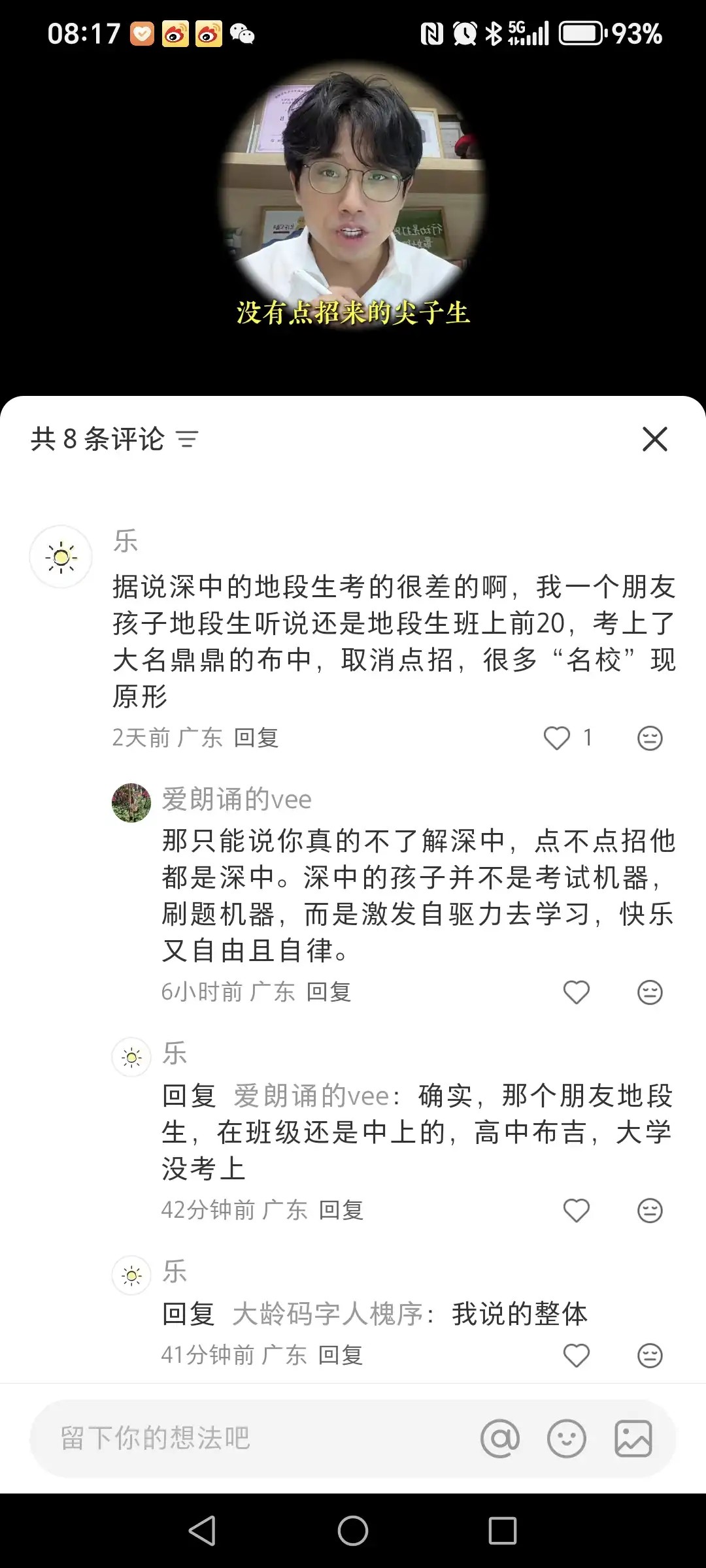The height and width of the screenshot is (1568, 706).
Task: Return to the home screen
Action: [353, 1530]
